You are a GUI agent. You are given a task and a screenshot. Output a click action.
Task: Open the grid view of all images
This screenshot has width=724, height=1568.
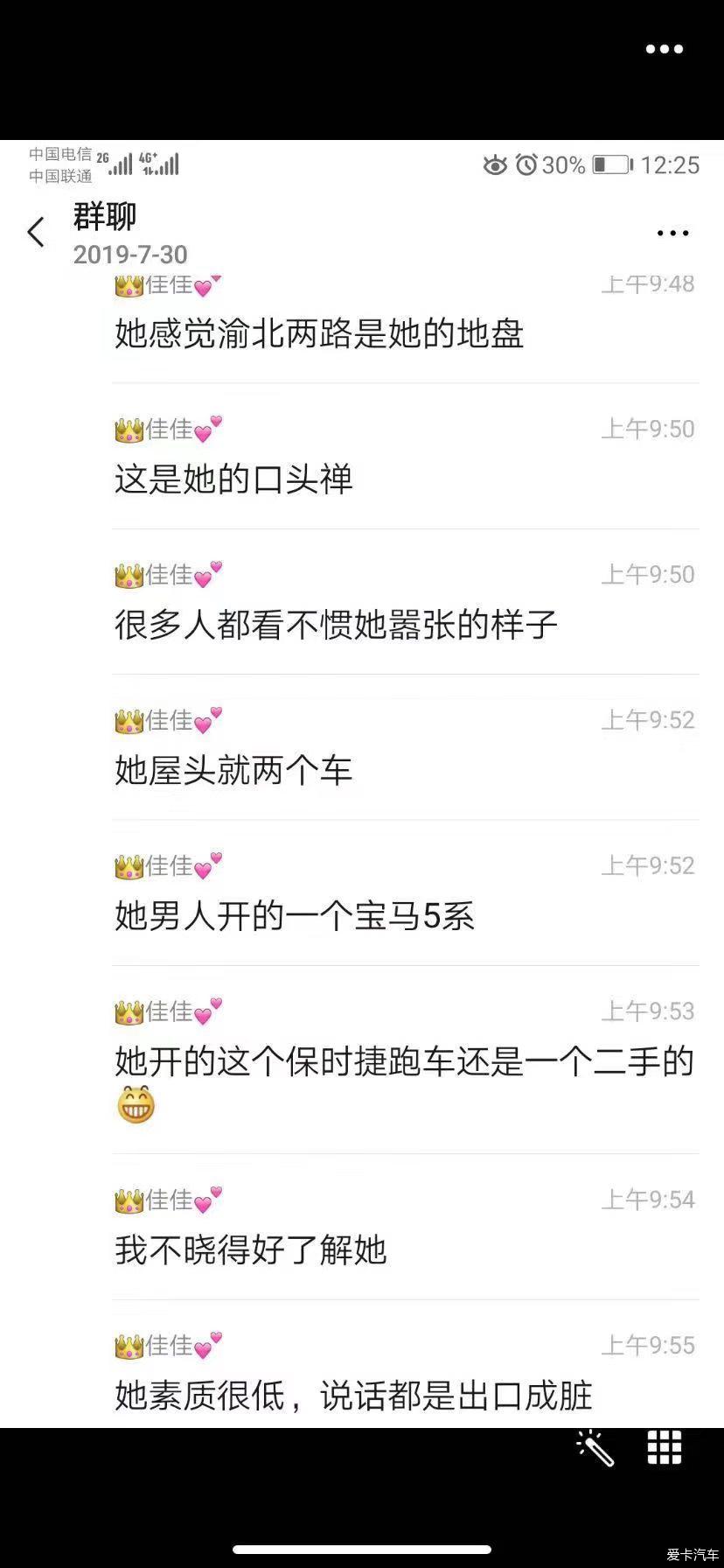pos(664,1448)
